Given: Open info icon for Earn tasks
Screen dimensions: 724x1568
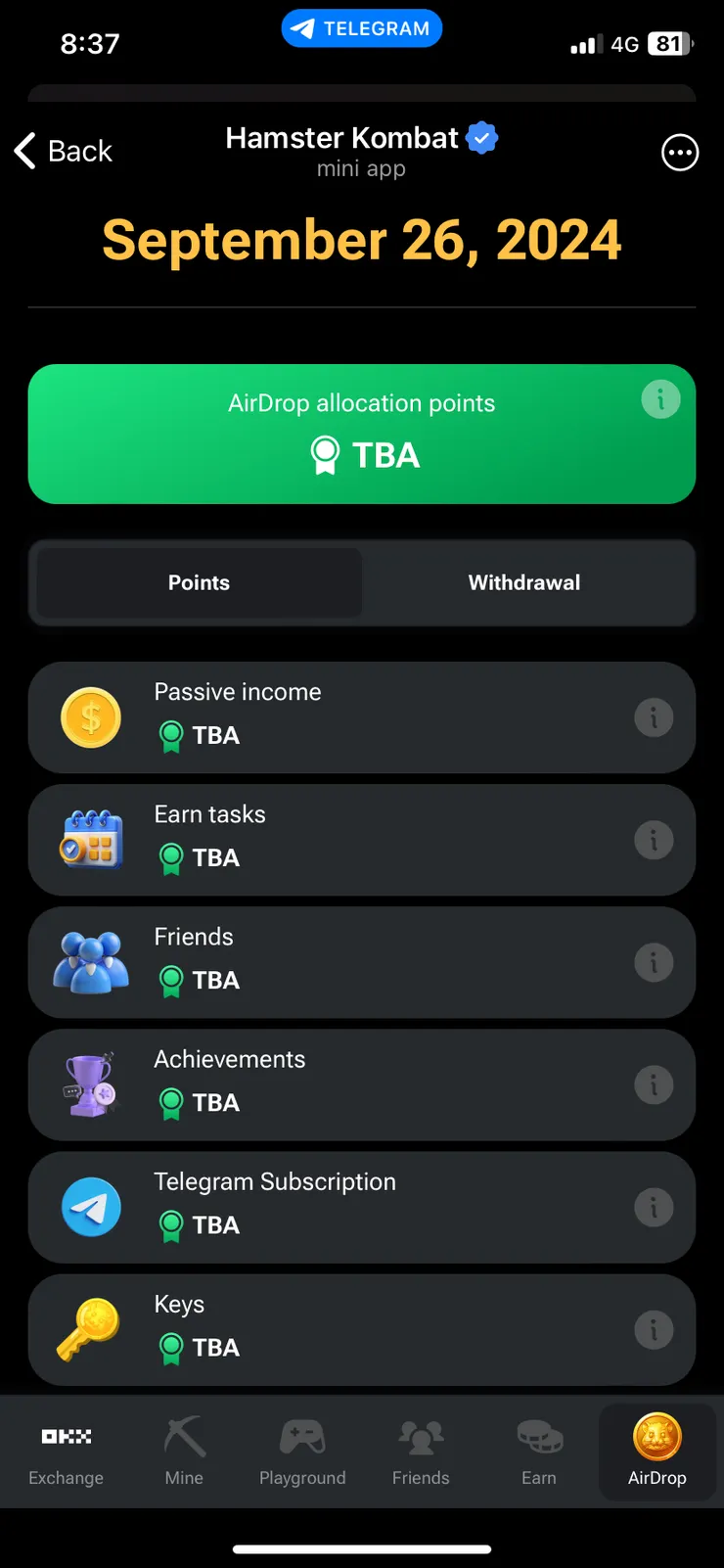Looking at the screenshot, I should point(654,840).
